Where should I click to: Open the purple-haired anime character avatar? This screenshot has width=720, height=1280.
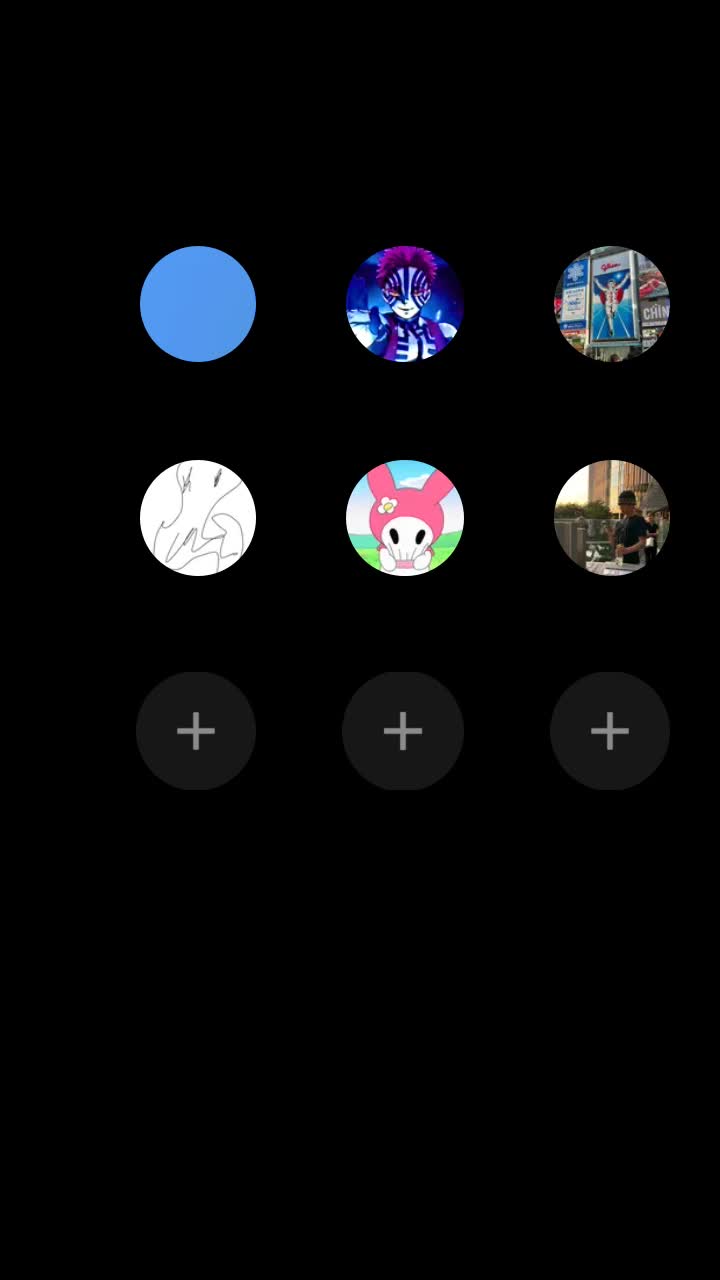(404, 304)
